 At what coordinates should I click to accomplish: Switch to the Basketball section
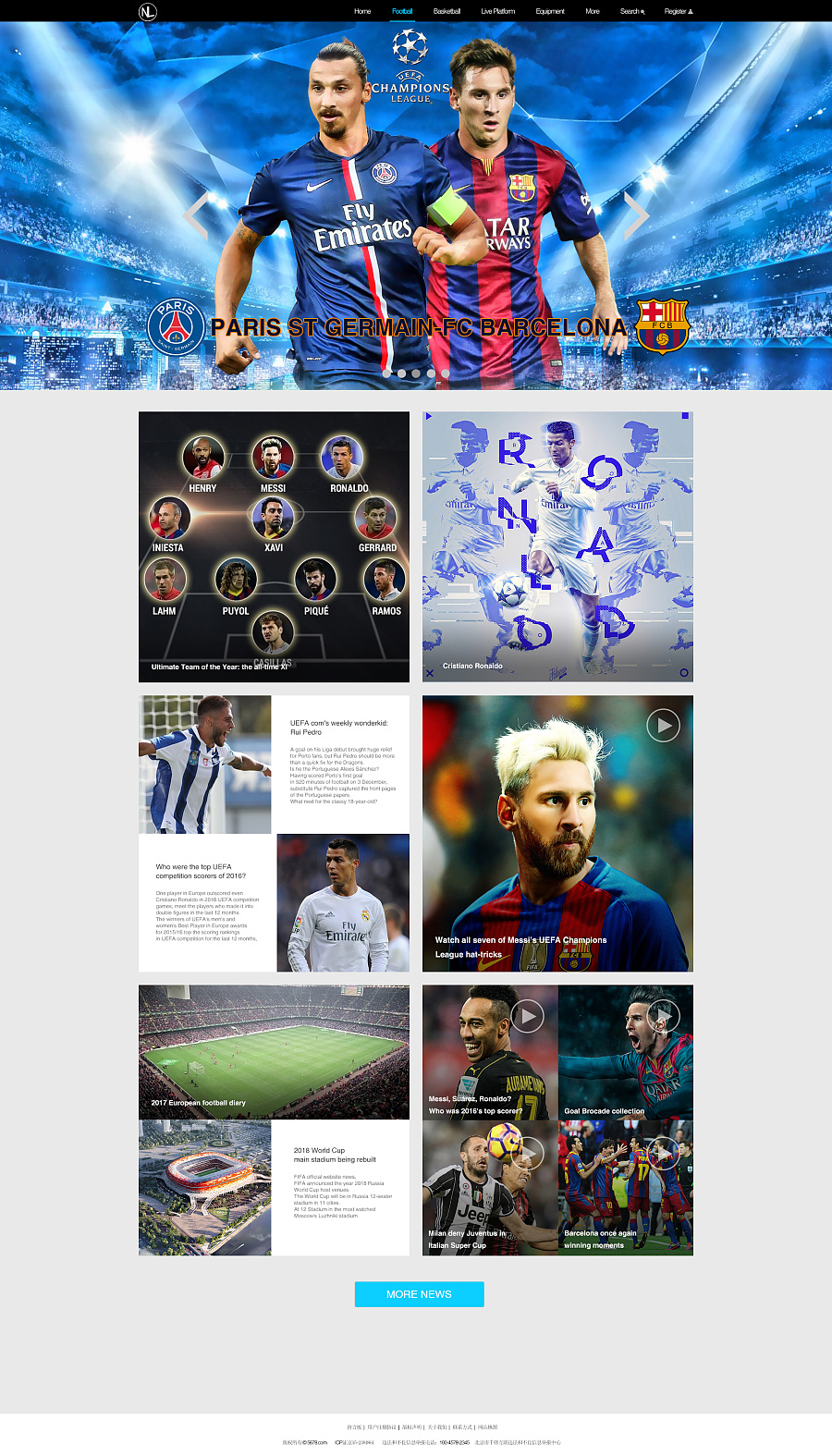[x=447, y=11]
